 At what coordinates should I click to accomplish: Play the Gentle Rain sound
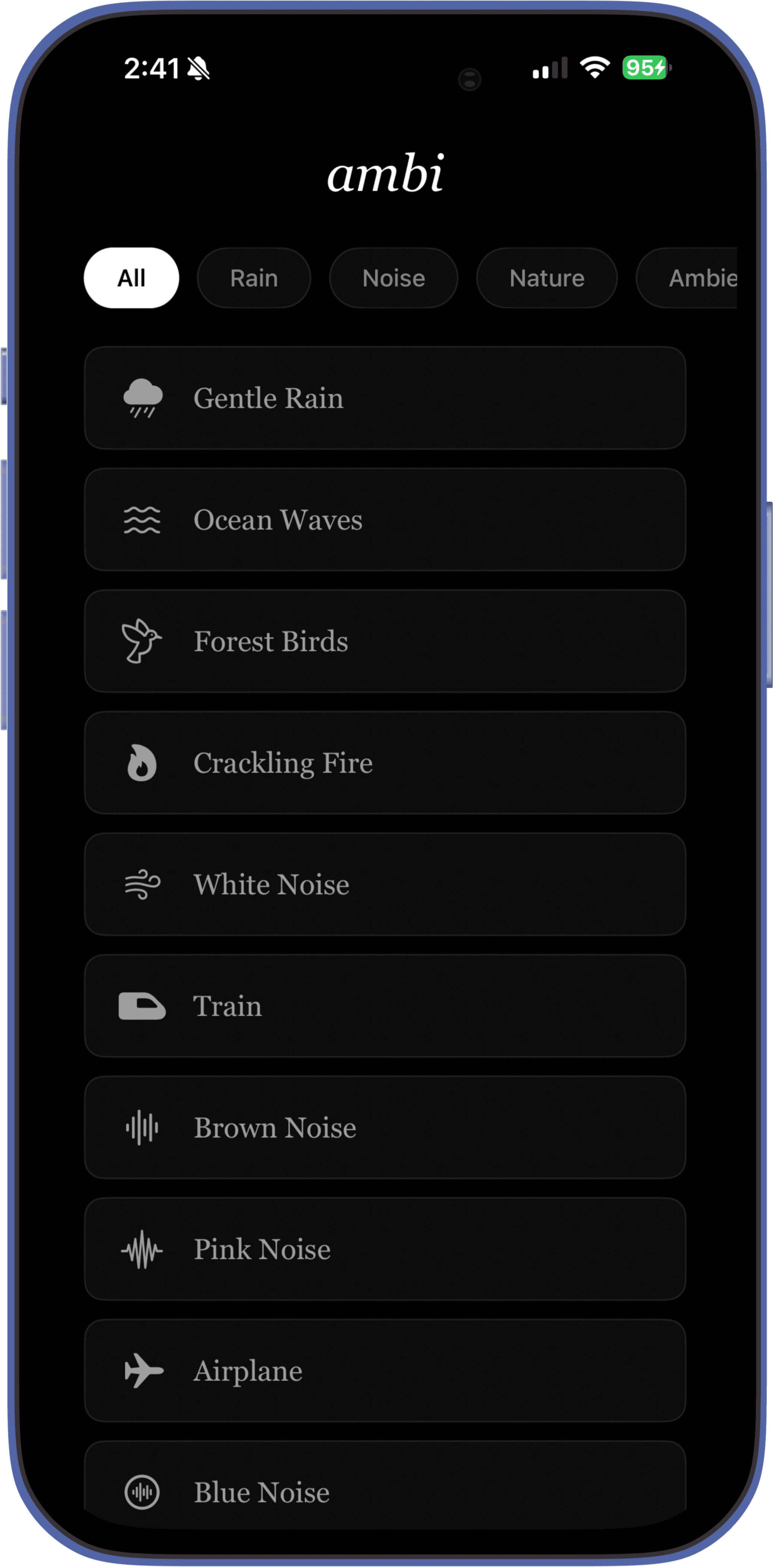pos(385,398)
